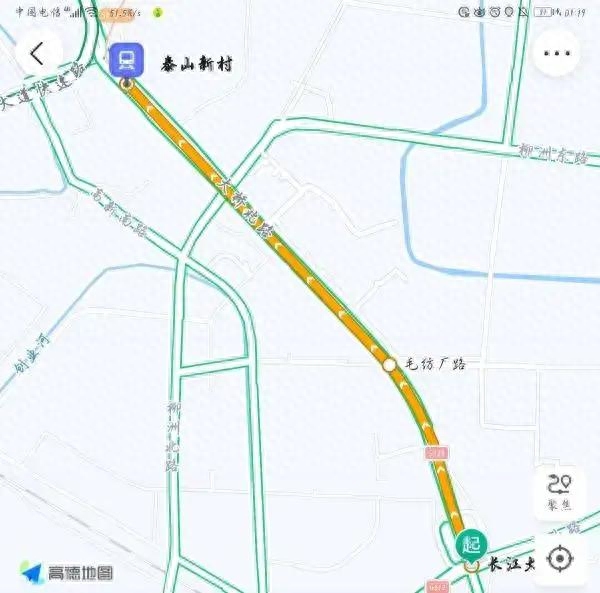This screenshot has width=600, height=593.
Task: Go back using the arrow button
Action: [x=38, y=54]
